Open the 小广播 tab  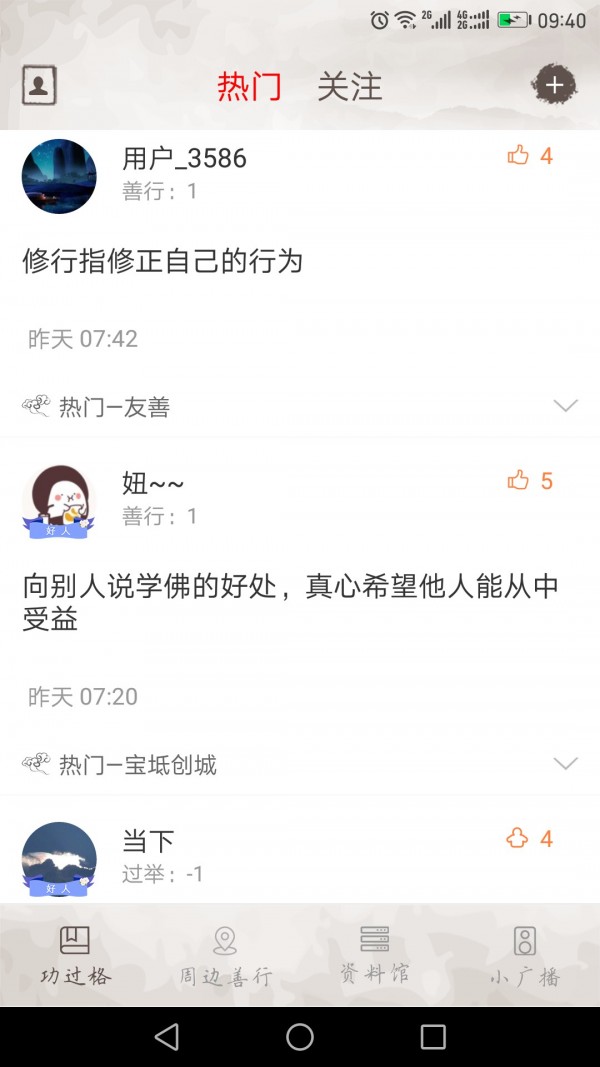(x=525, y=955)
